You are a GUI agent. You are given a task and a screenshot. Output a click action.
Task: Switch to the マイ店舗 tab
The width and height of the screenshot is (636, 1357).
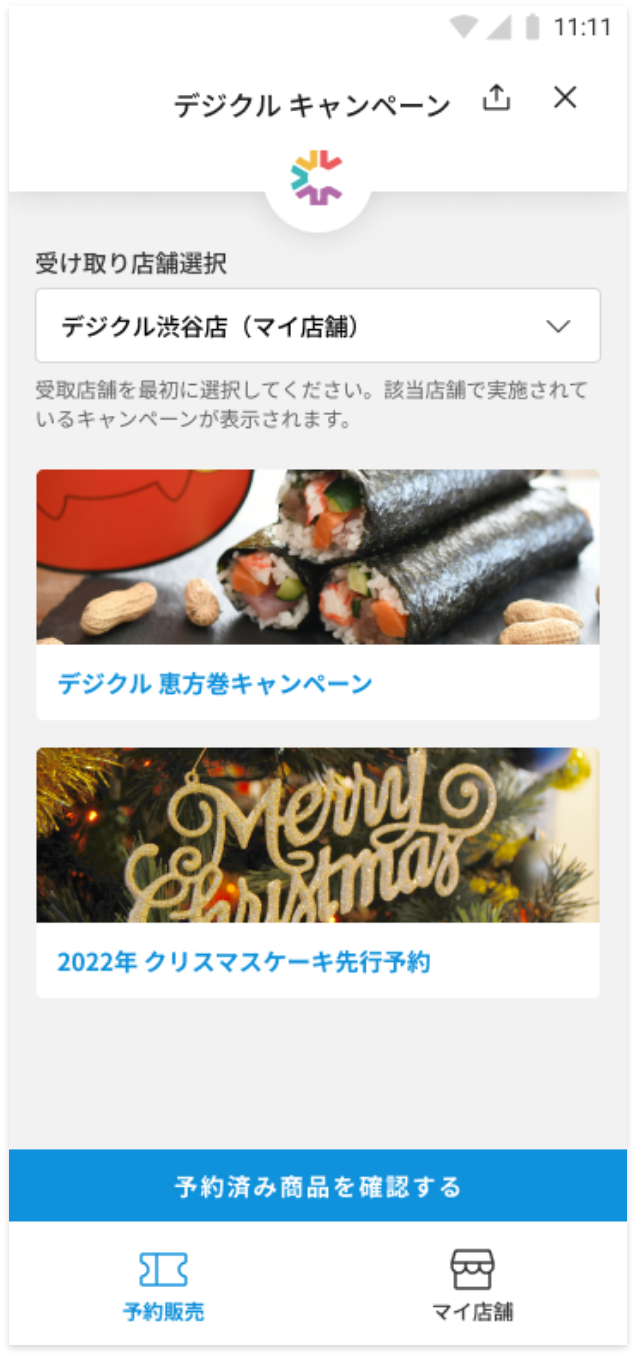tap(472, 1286)
